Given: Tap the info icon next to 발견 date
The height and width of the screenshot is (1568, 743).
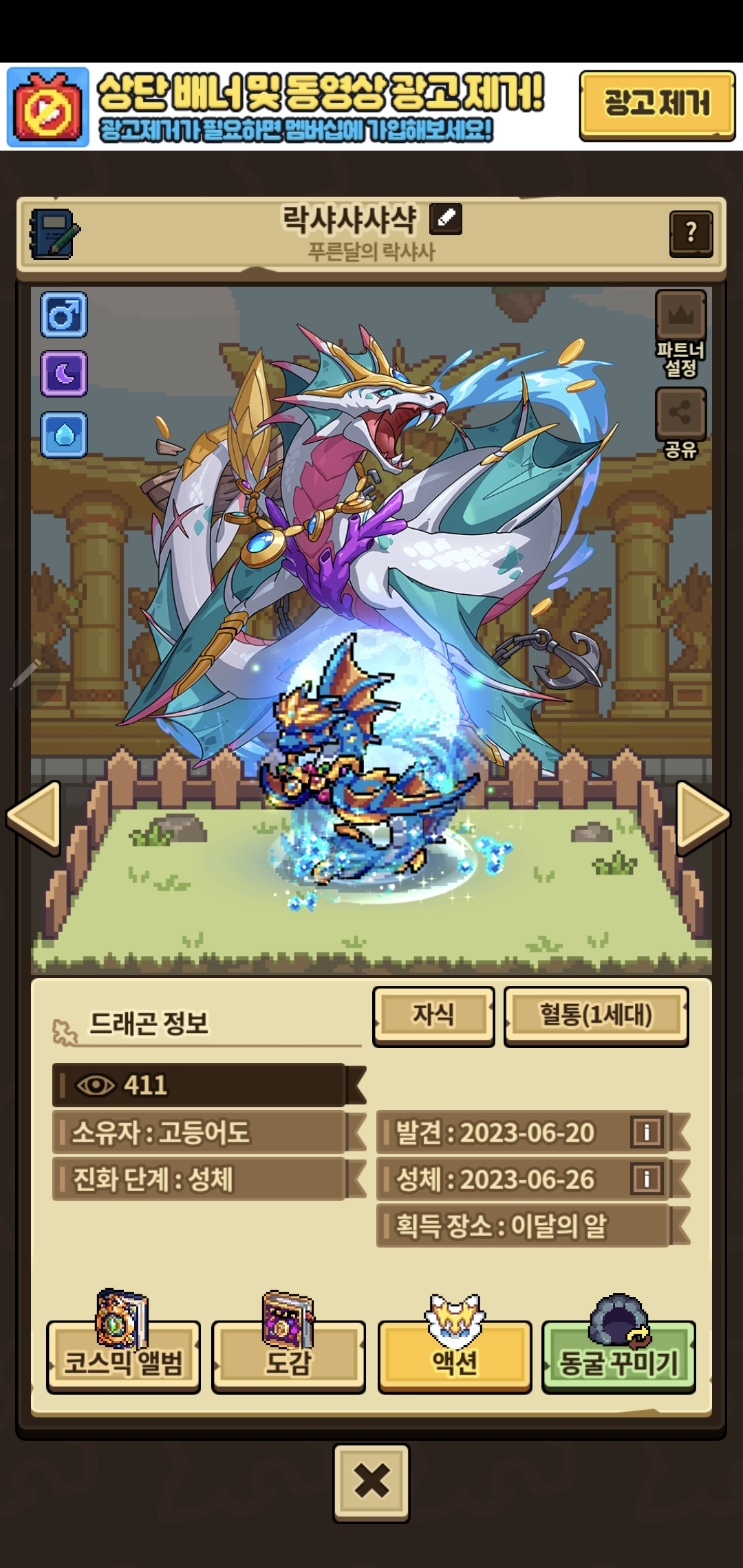Looking at the screenshot, I should point(647,1132).
